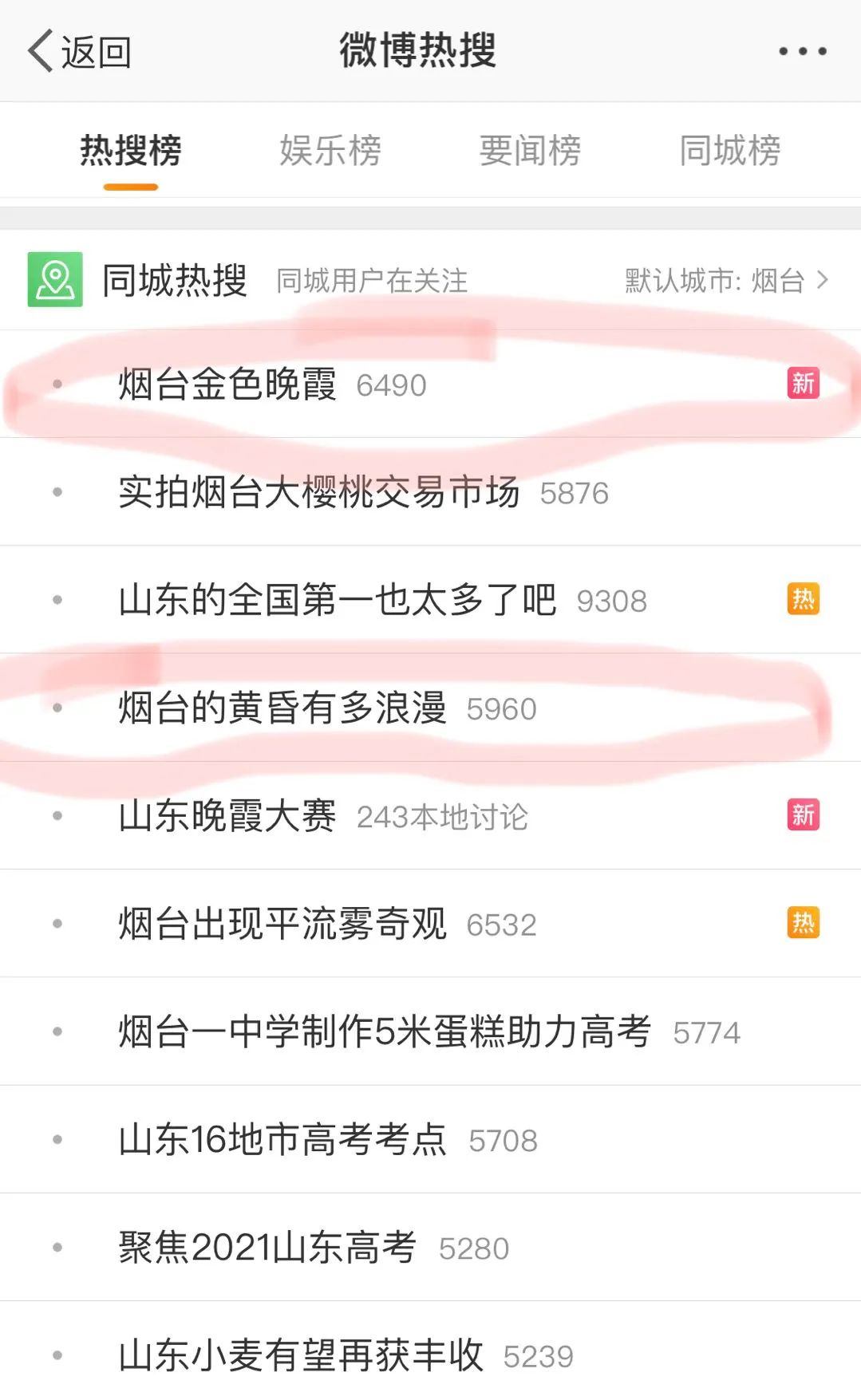Open 聚焦2021山东高考 topic
Screen dimensions: 861x1400
click(x=267, y=1248)
